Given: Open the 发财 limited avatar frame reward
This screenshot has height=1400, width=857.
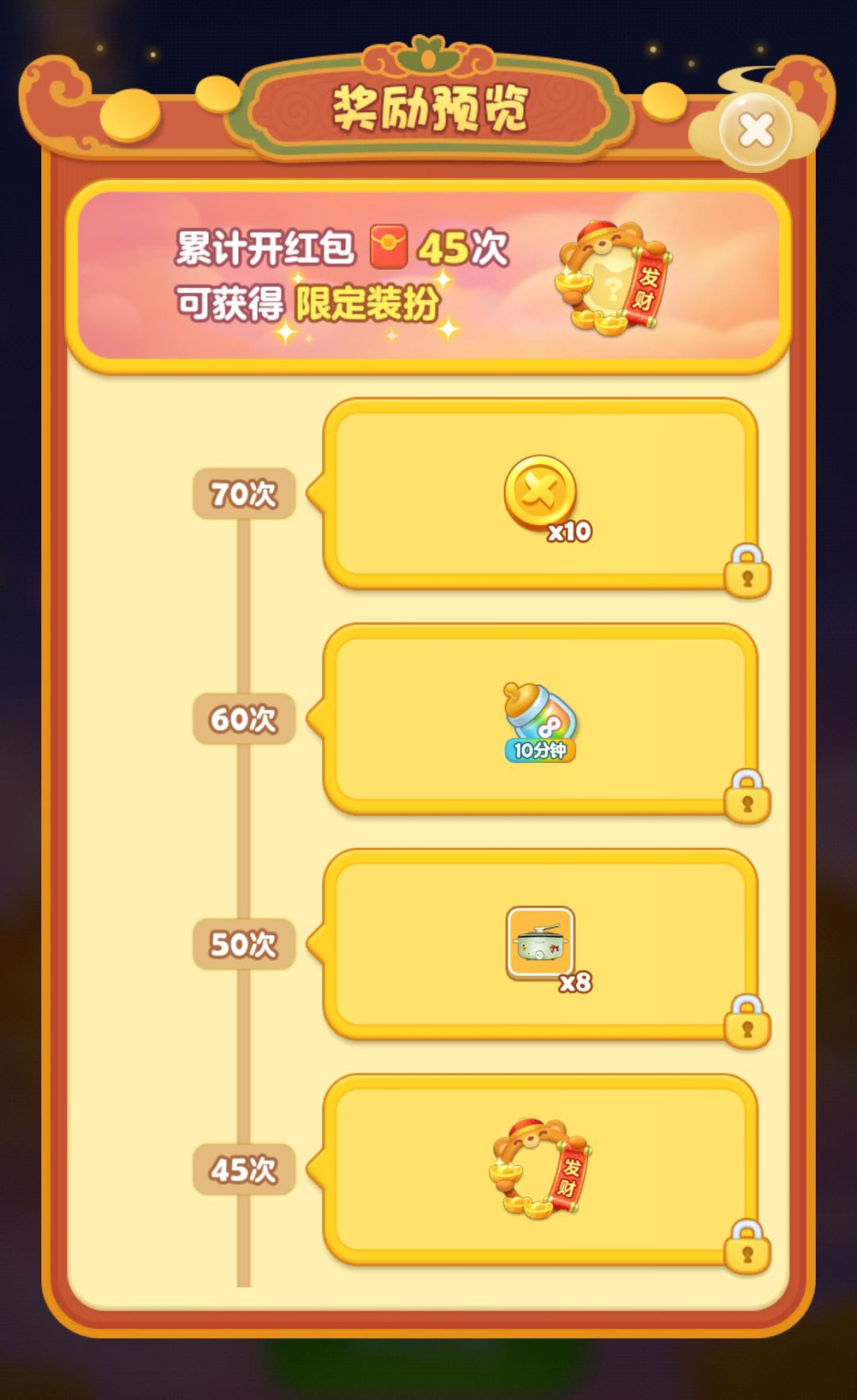Looking at the screenshot, I should 540,1170.
